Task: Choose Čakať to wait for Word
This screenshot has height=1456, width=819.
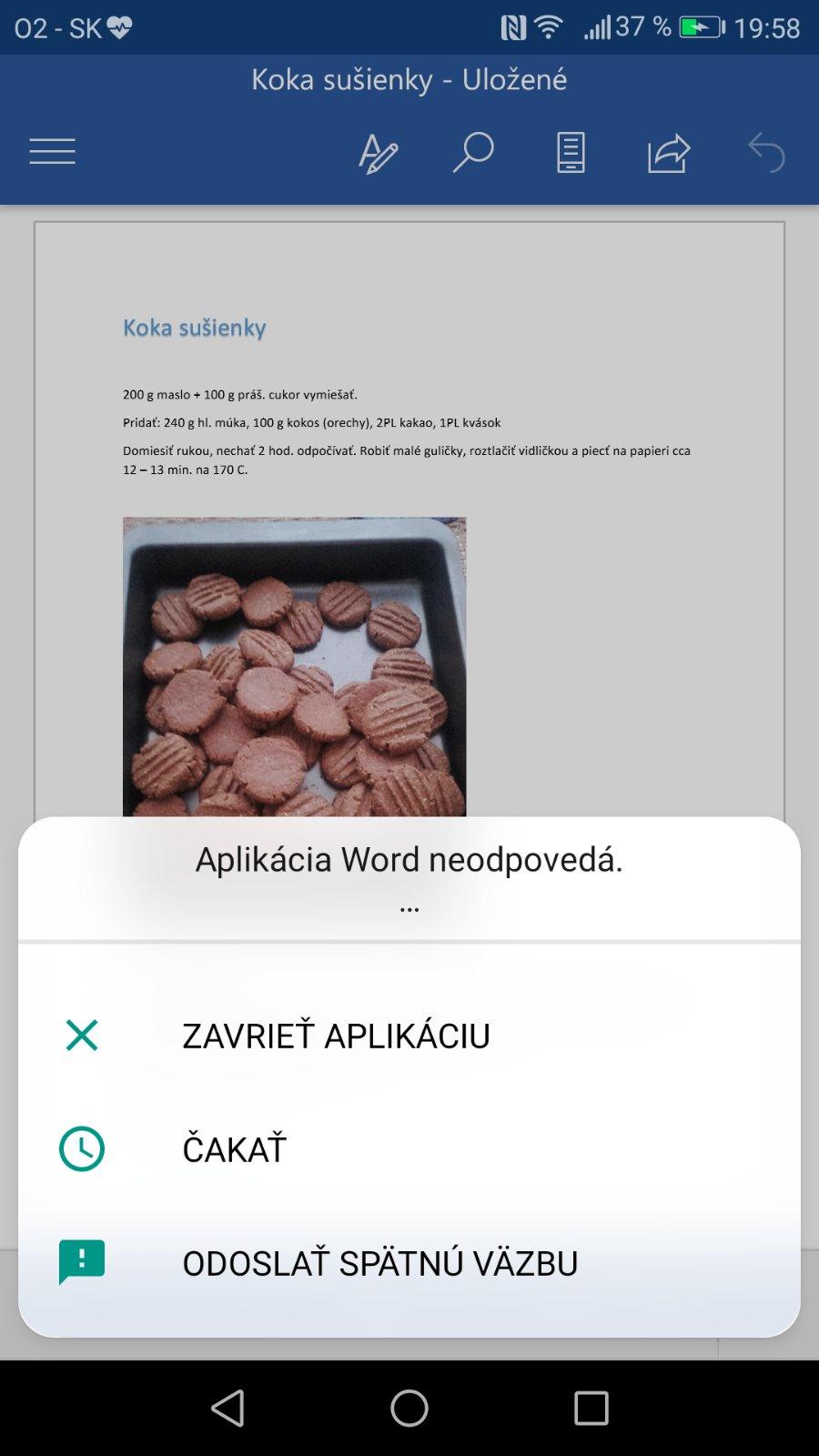Action: [x=234, y=1149]
